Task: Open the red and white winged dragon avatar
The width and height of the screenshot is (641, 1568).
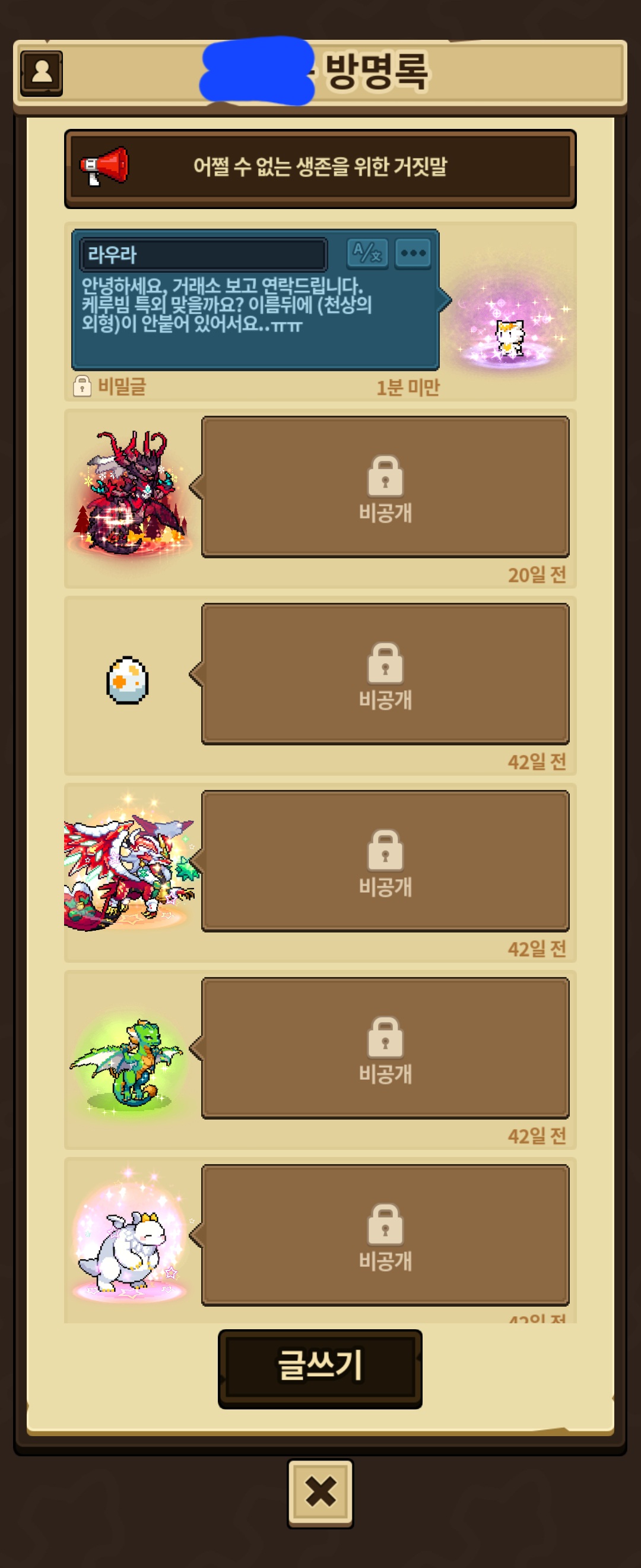Action: [x=130, y=863]
